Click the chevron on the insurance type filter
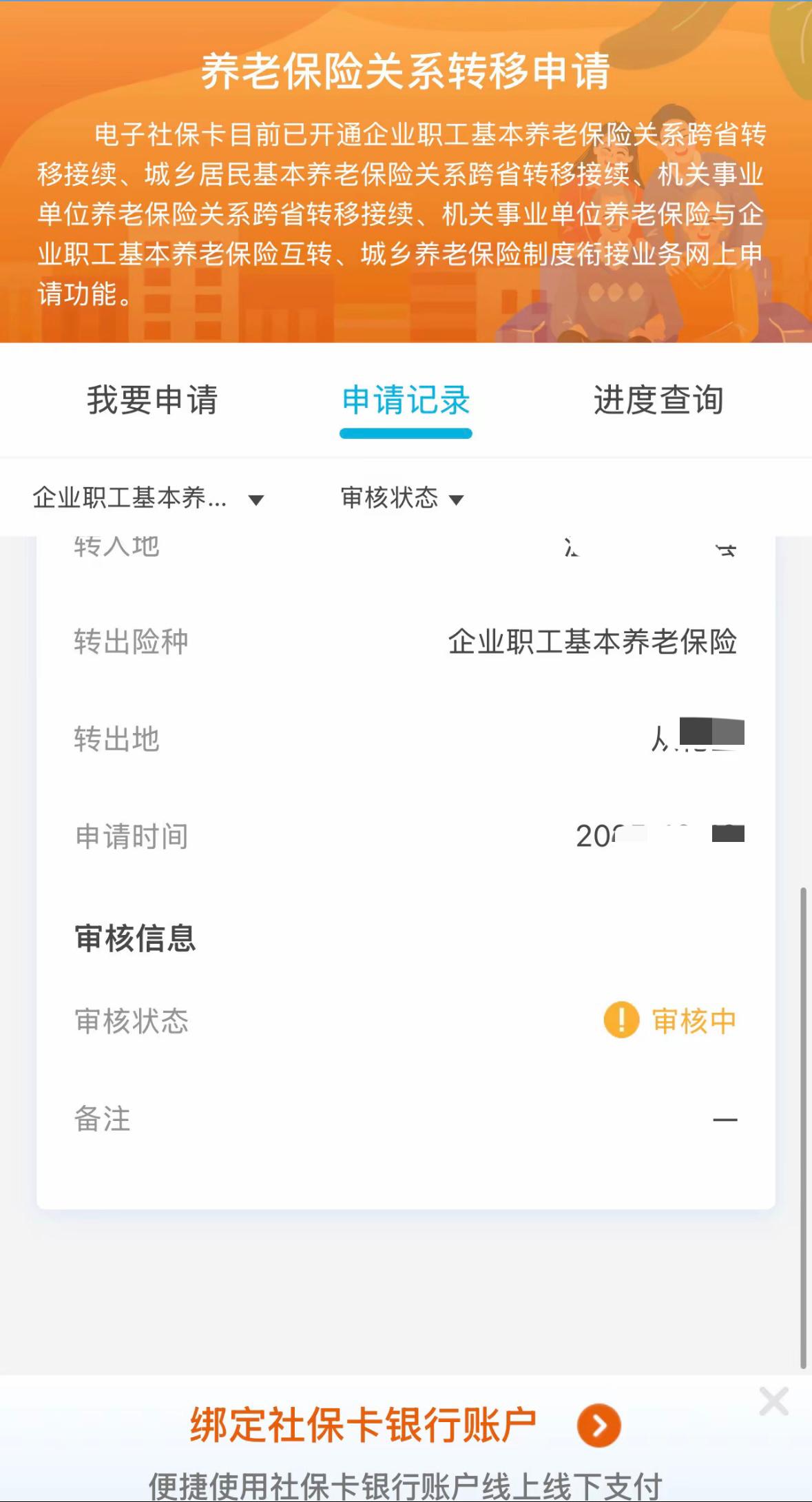Viewport: 812px width, 1502px height. click(x=258, y=500)
